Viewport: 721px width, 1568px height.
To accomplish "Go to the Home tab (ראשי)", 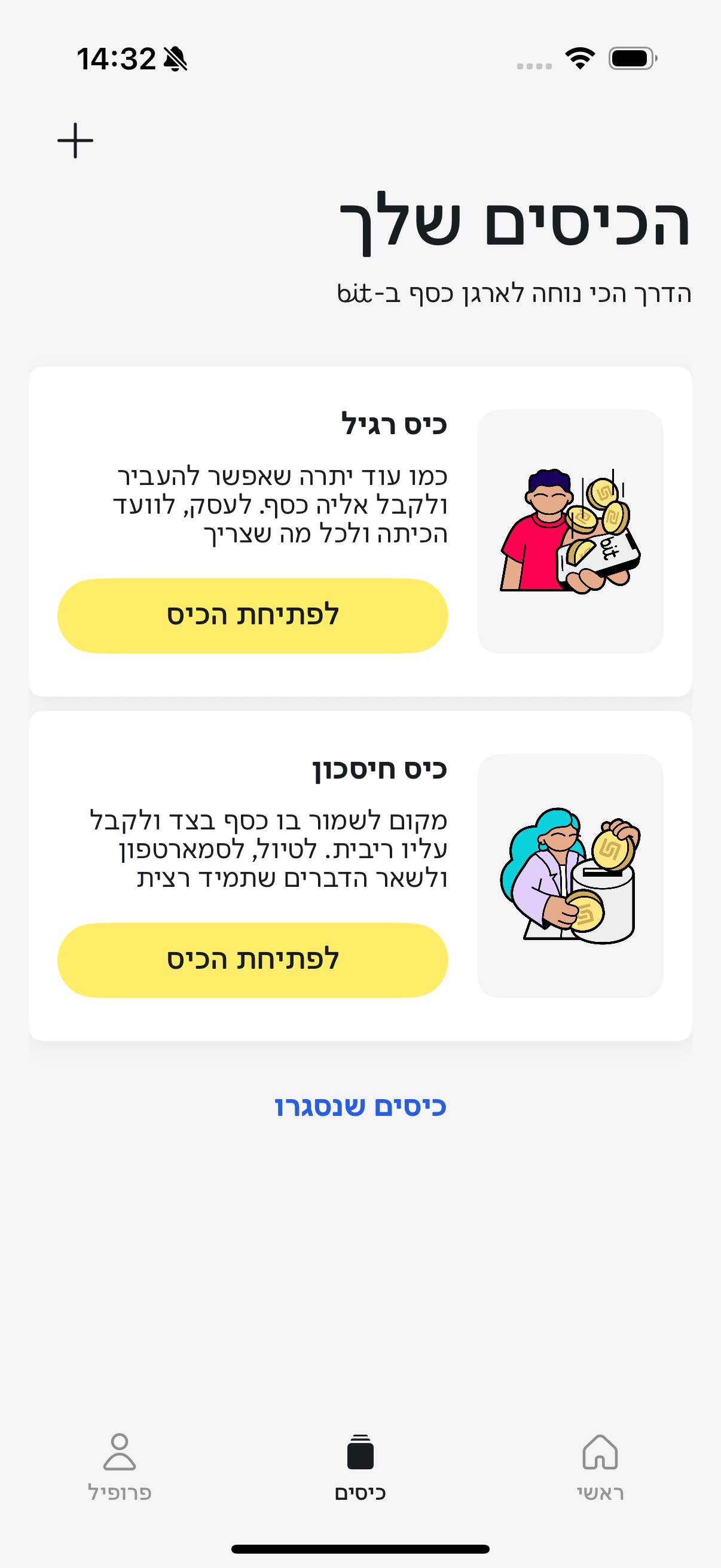I will coord(600,1467).
